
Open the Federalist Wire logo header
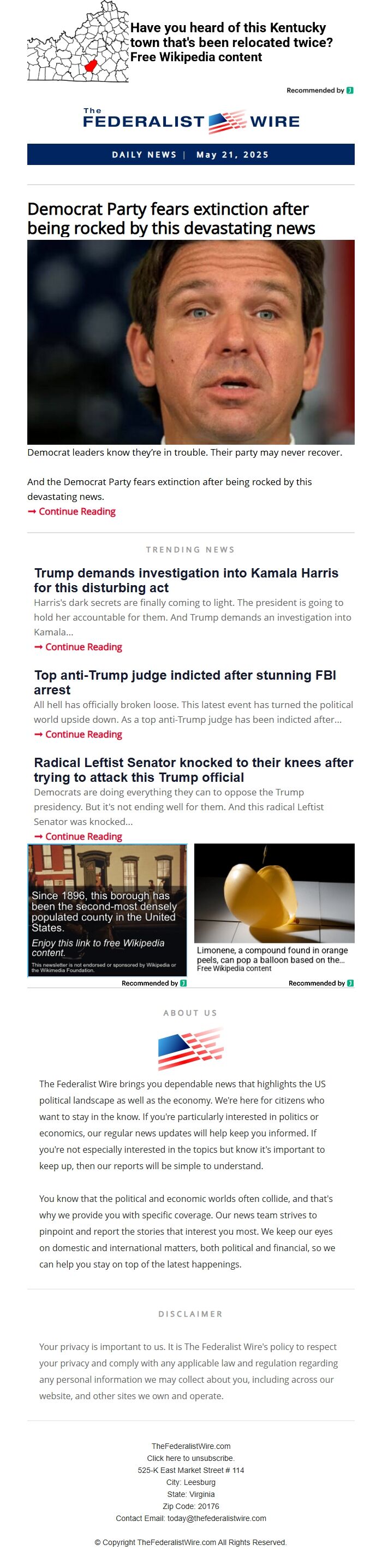pyautogui.click(x=191, y=121)
